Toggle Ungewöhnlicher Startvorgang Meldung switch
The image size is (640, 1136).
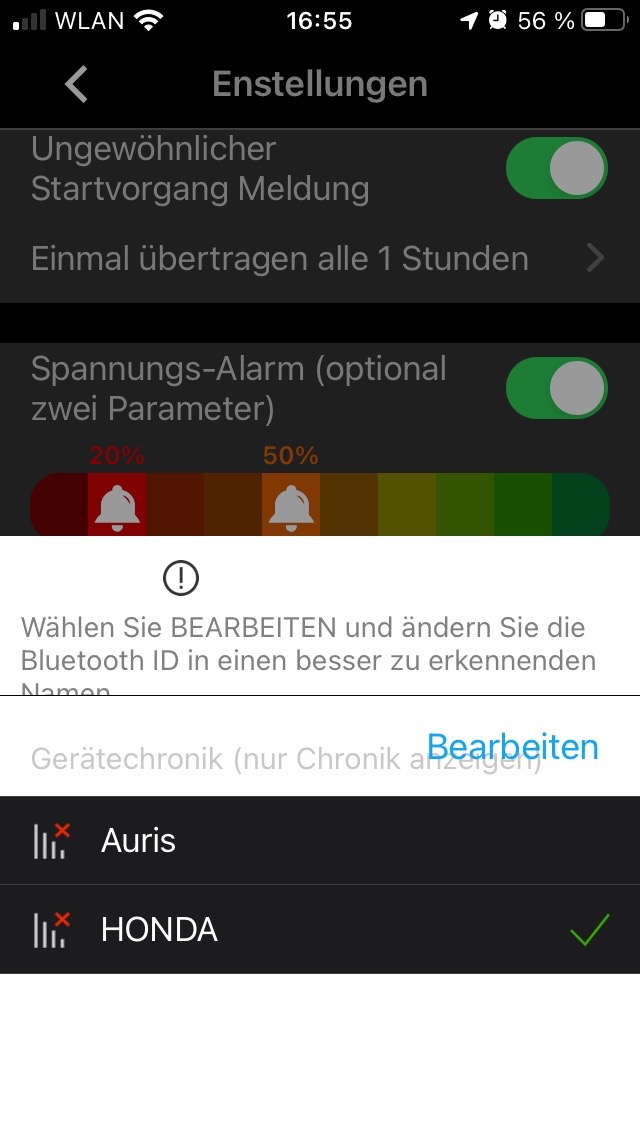pos(557,168)
